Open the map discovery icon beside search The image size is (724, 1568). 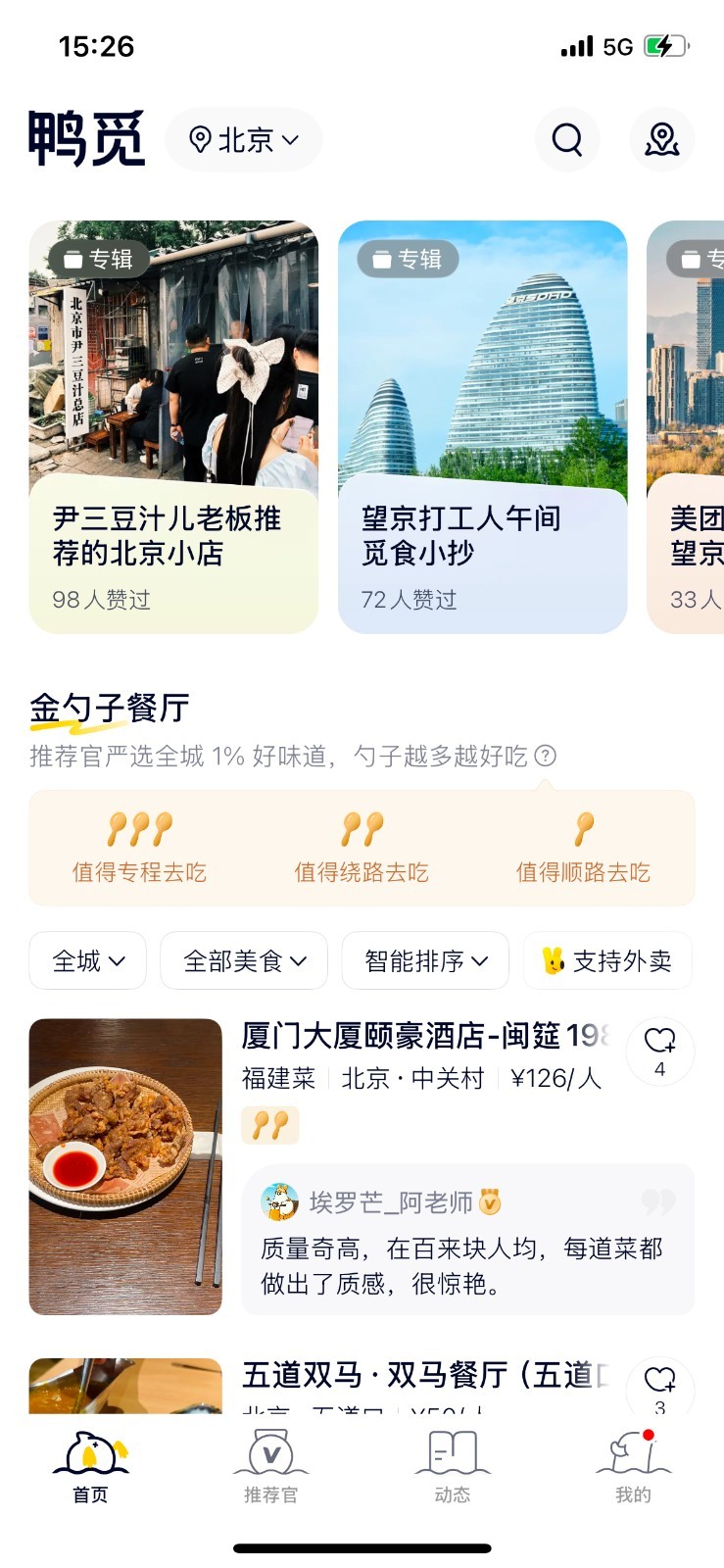pos(661,140)
